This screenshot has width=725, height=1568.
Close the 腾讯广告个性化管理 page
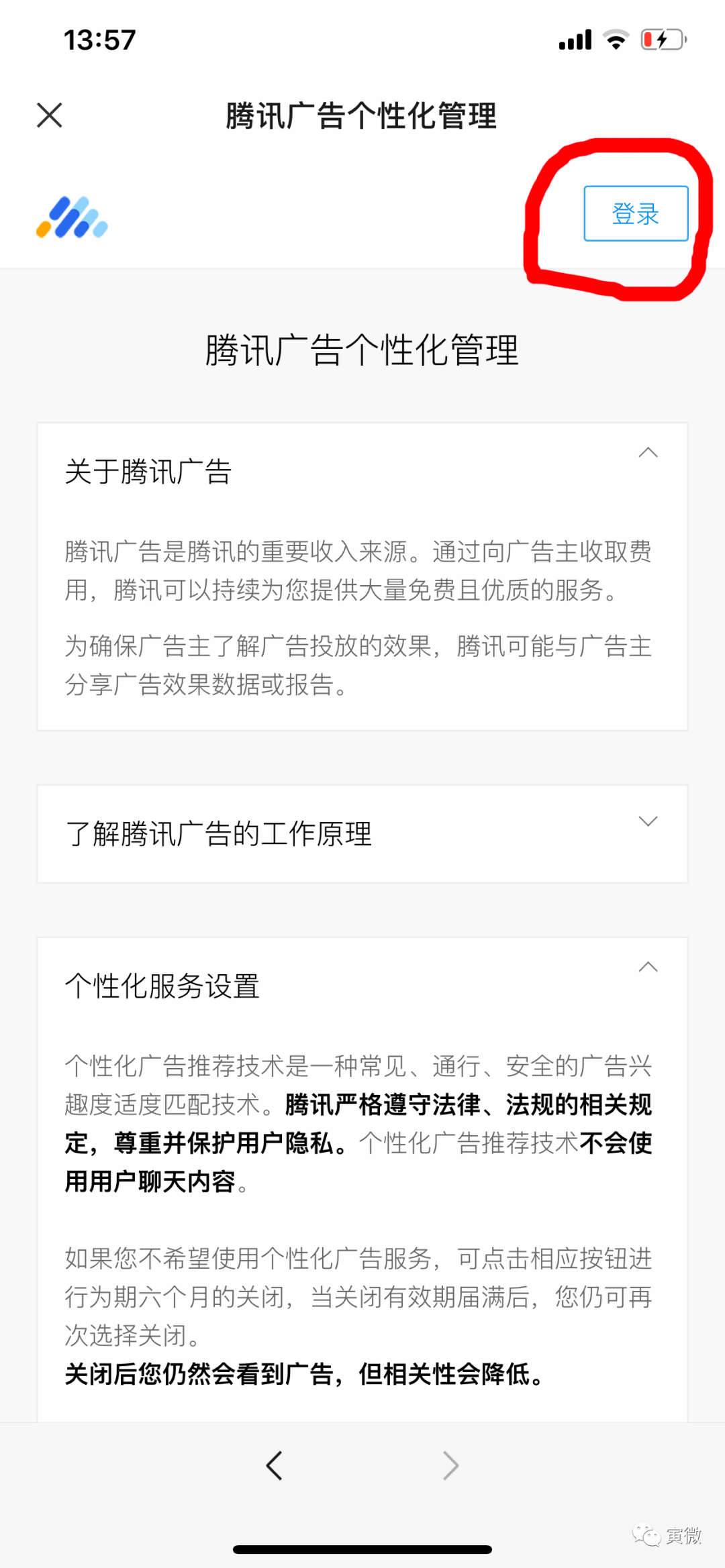point(50,115)
